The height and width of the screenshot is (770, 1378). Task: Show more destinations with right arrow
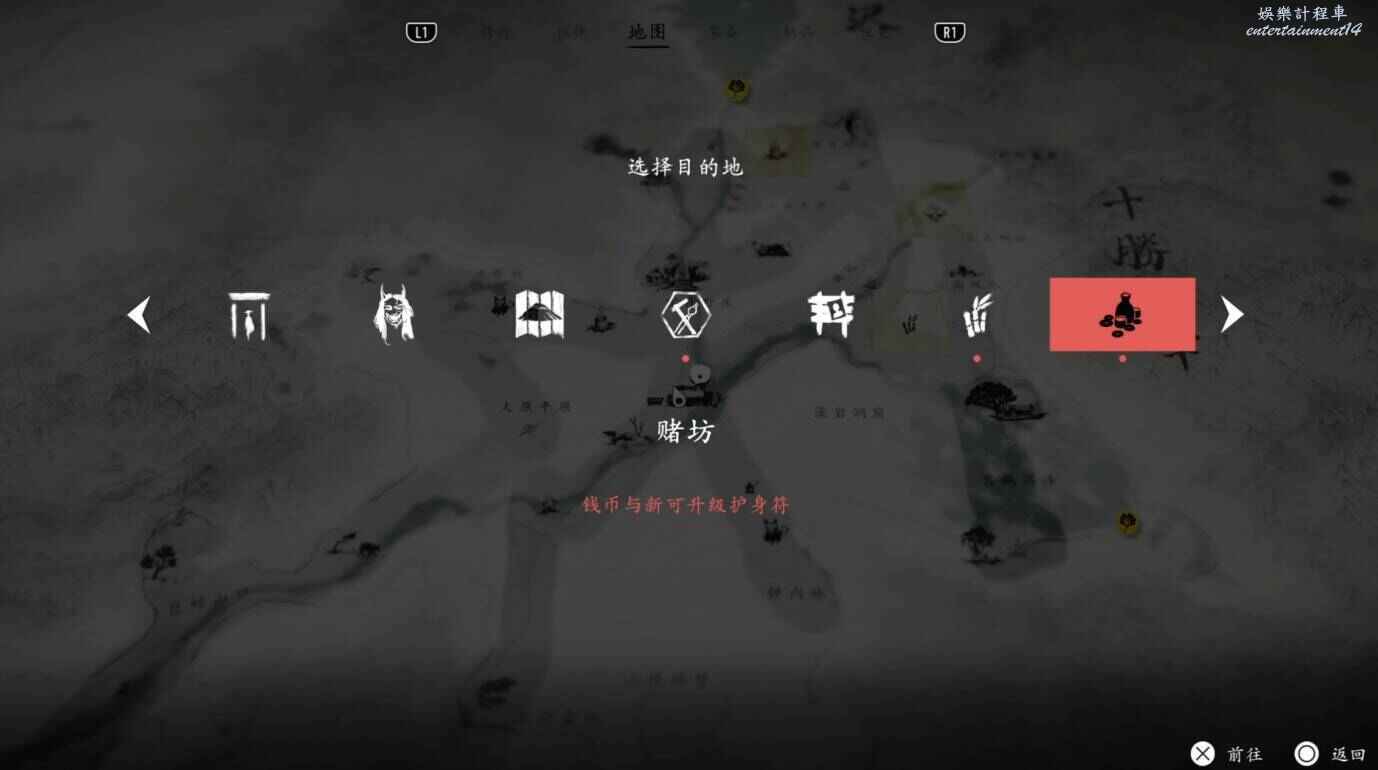(x=1232, y=315)
